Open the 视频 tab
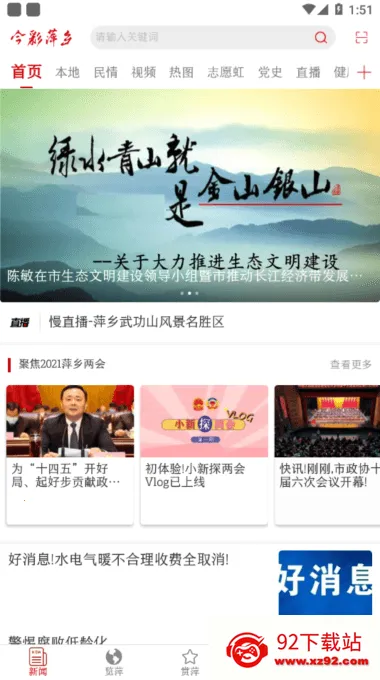The width and height of the screenshot is (380, 680). [144, 72]
